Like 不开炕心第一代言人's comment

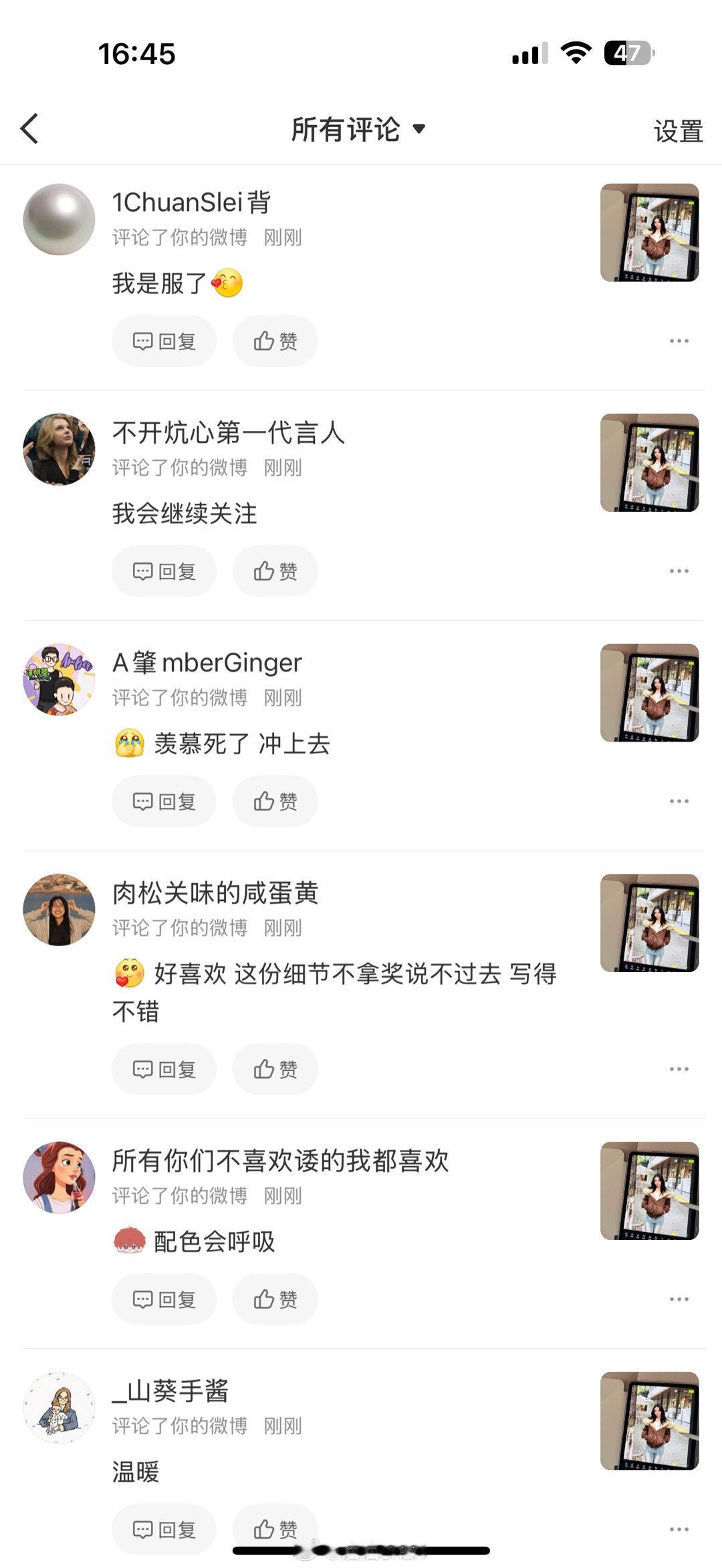pyautogui.click(x=274, y=571)
